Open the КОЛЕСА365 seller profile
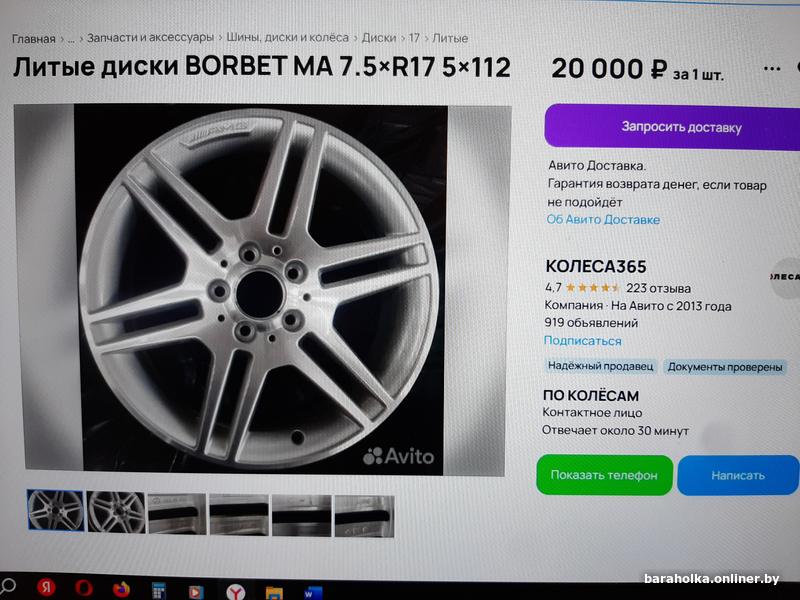This screenshot has width=800, height=600. pyautogui.click(x=596, y=267)
